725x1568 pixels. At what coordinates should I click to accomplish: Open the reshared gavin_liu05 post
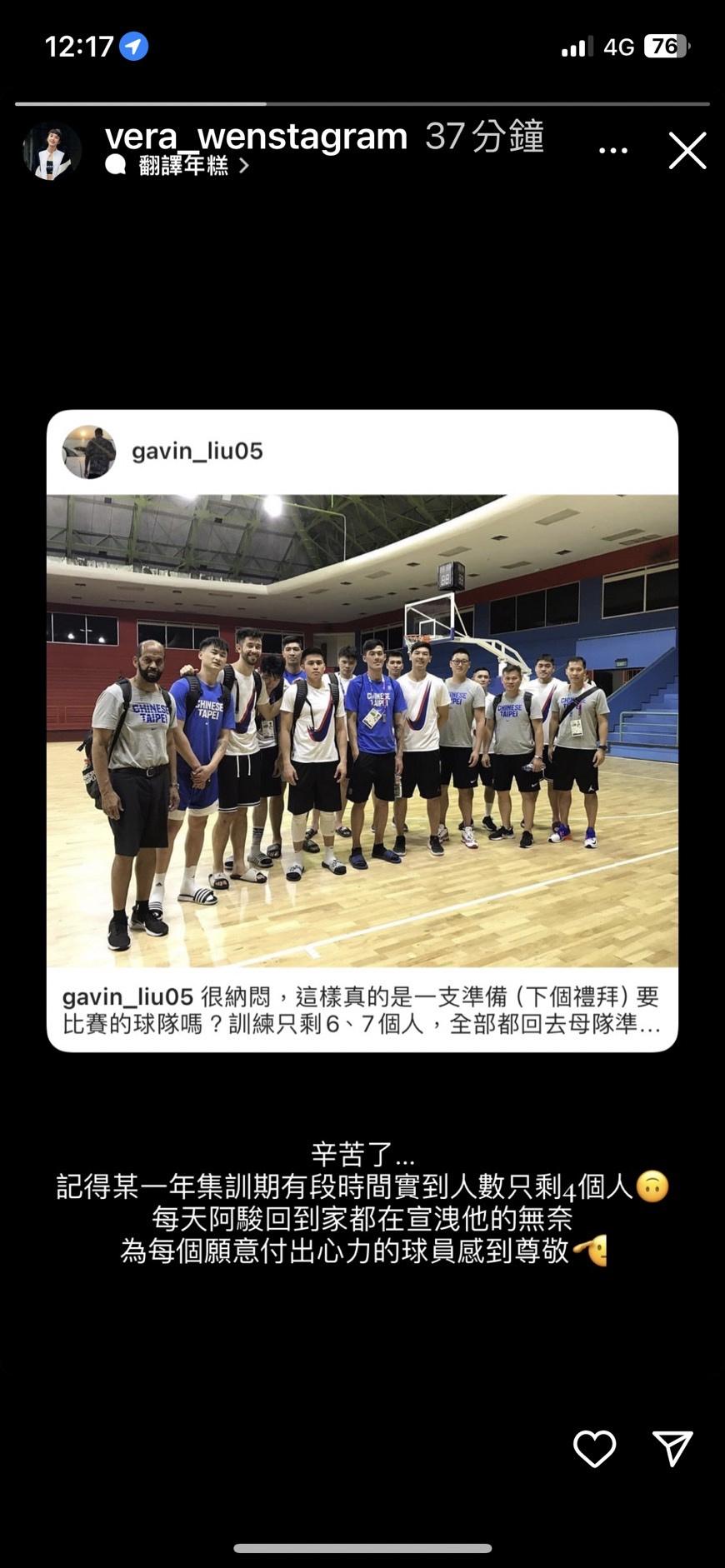[362, 730]
